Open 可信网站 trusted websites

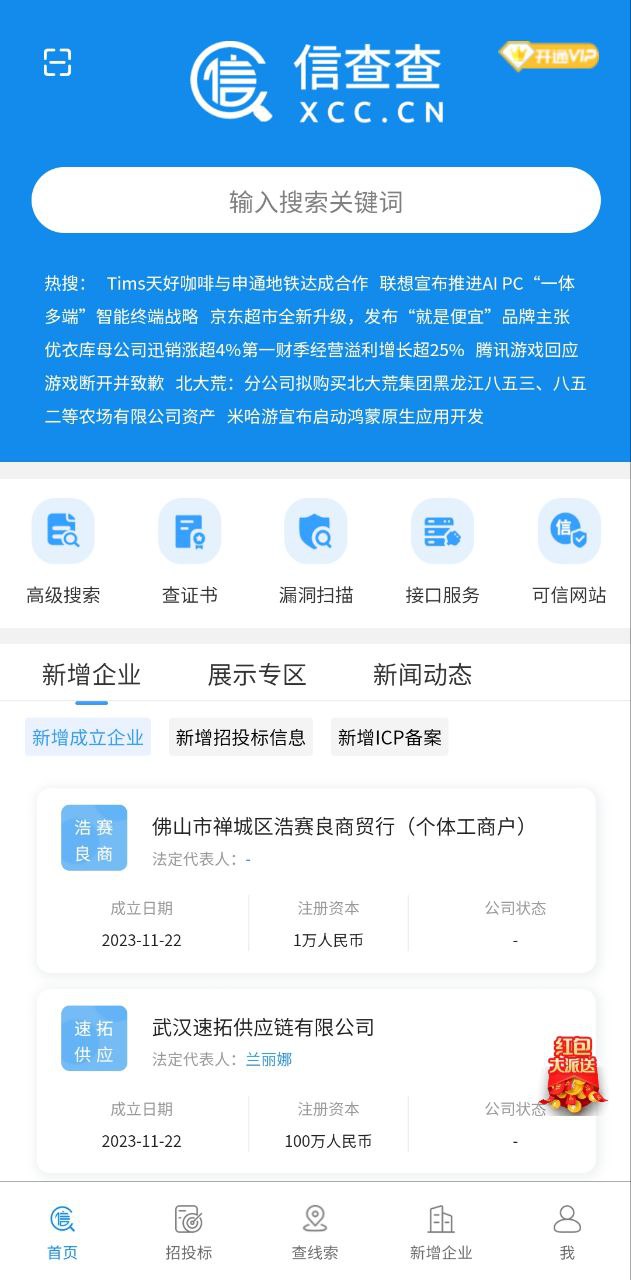[x=569, y=552]
